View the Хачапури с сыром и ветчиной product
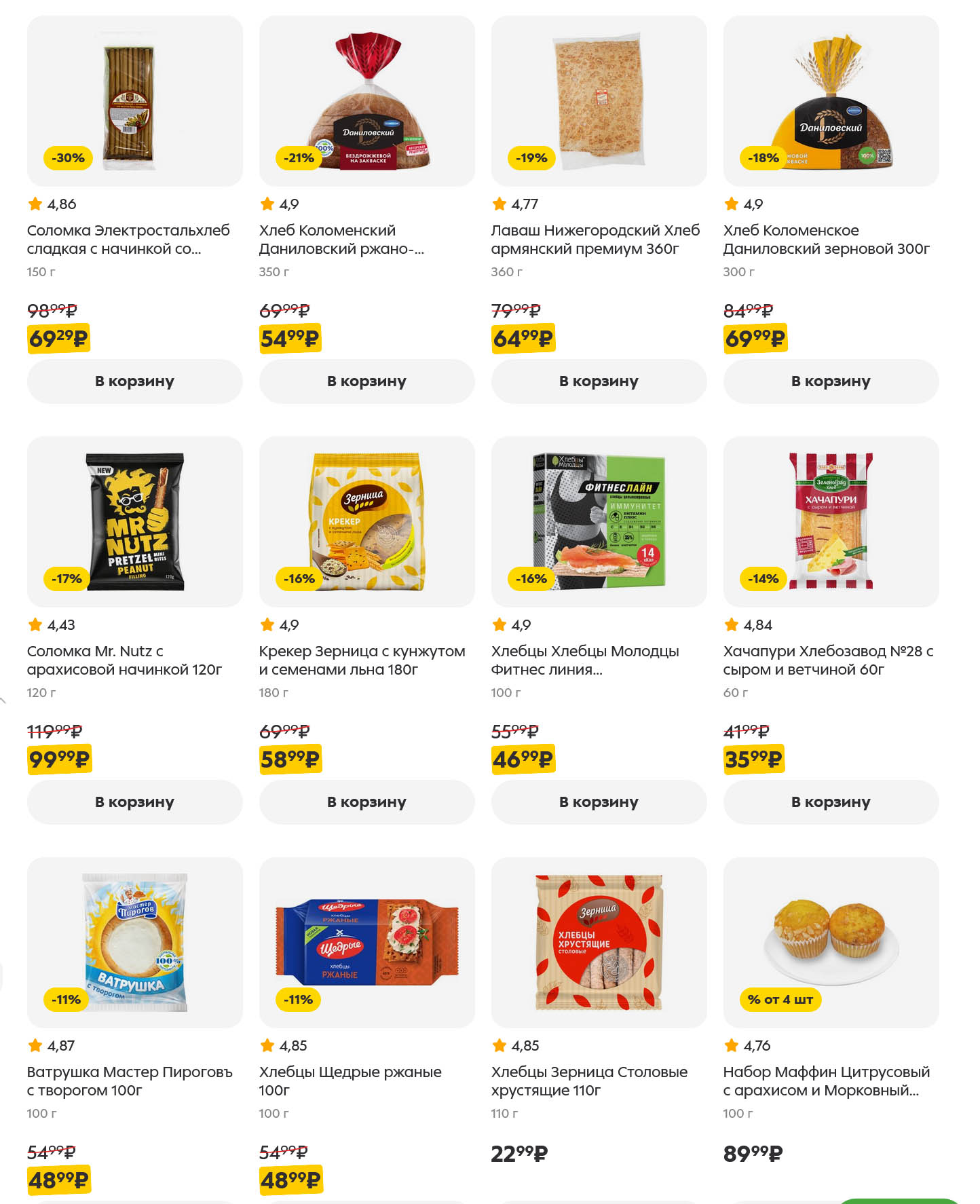980x1204 pixels. click(x=831, y=521)
